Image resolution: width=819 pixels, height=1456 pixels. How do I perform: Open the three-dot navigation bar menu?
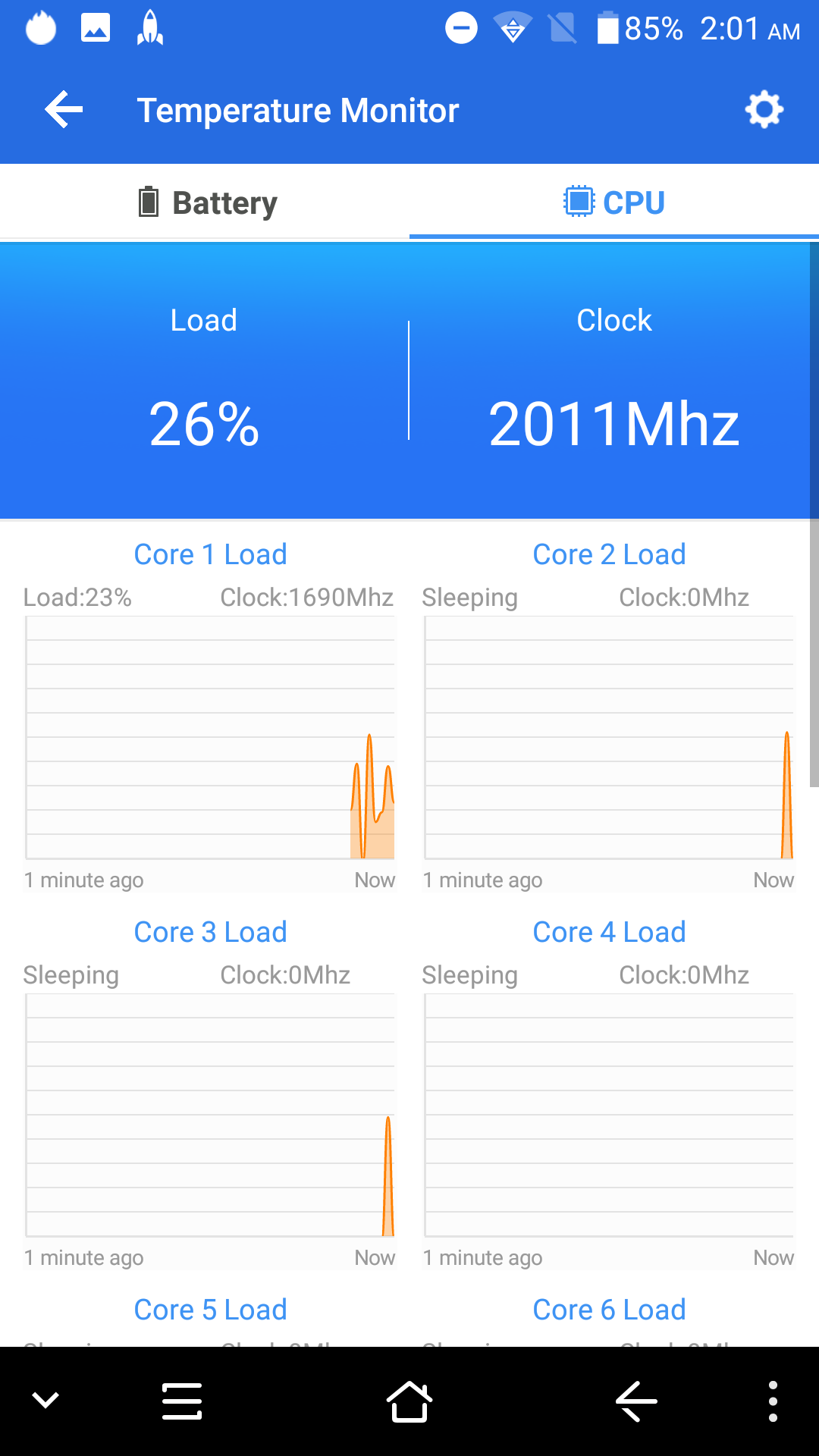pos(773,1401)
